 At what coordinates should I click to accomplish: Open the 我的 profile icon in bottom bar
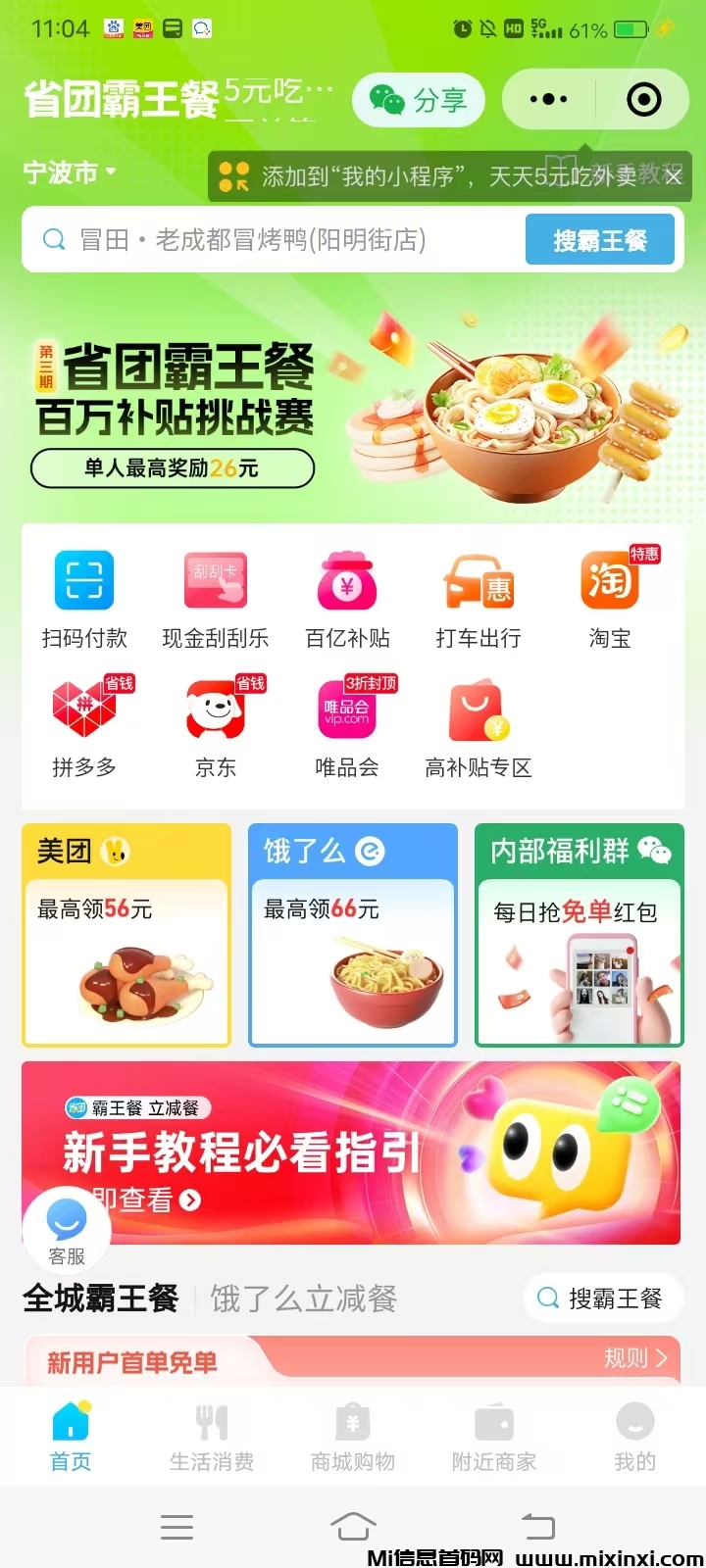(x=634, y=1434)
